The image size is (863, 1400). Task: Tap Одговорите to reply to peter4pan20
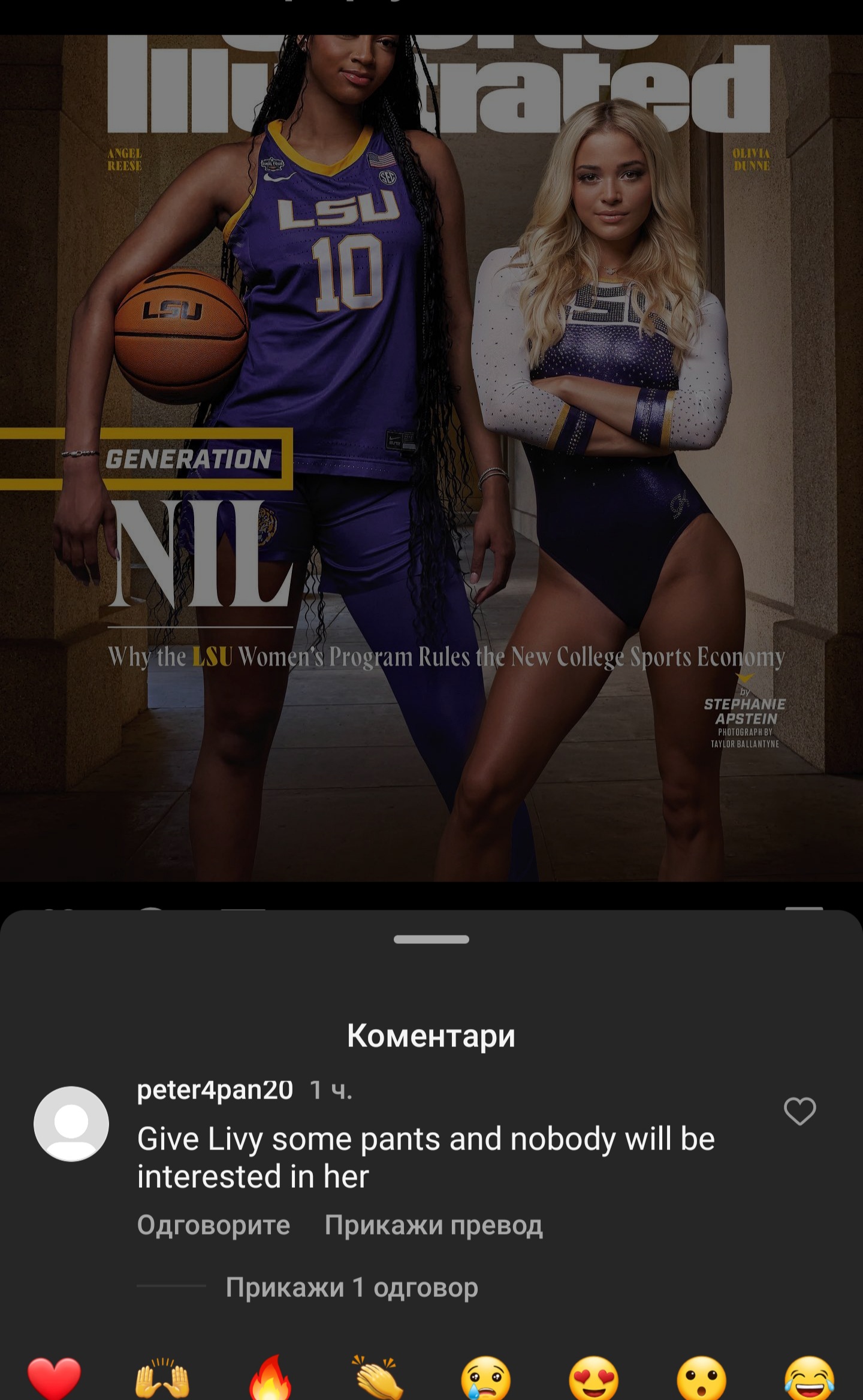coord(213,1225)
